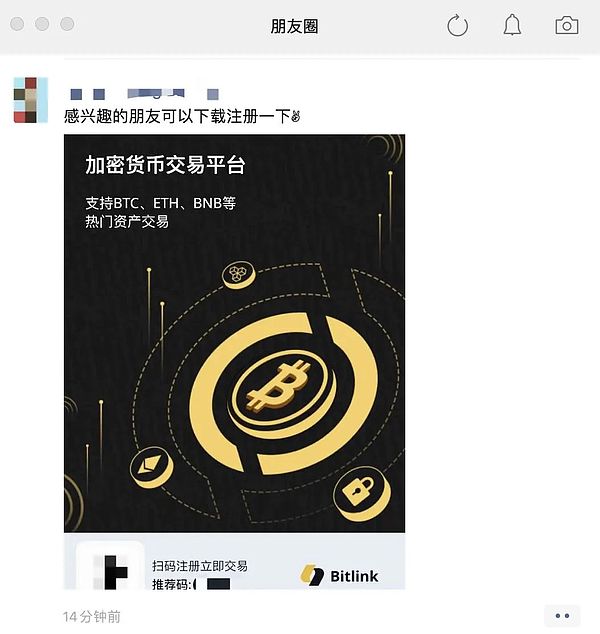Refresh the Moments feed

(457, 26)
